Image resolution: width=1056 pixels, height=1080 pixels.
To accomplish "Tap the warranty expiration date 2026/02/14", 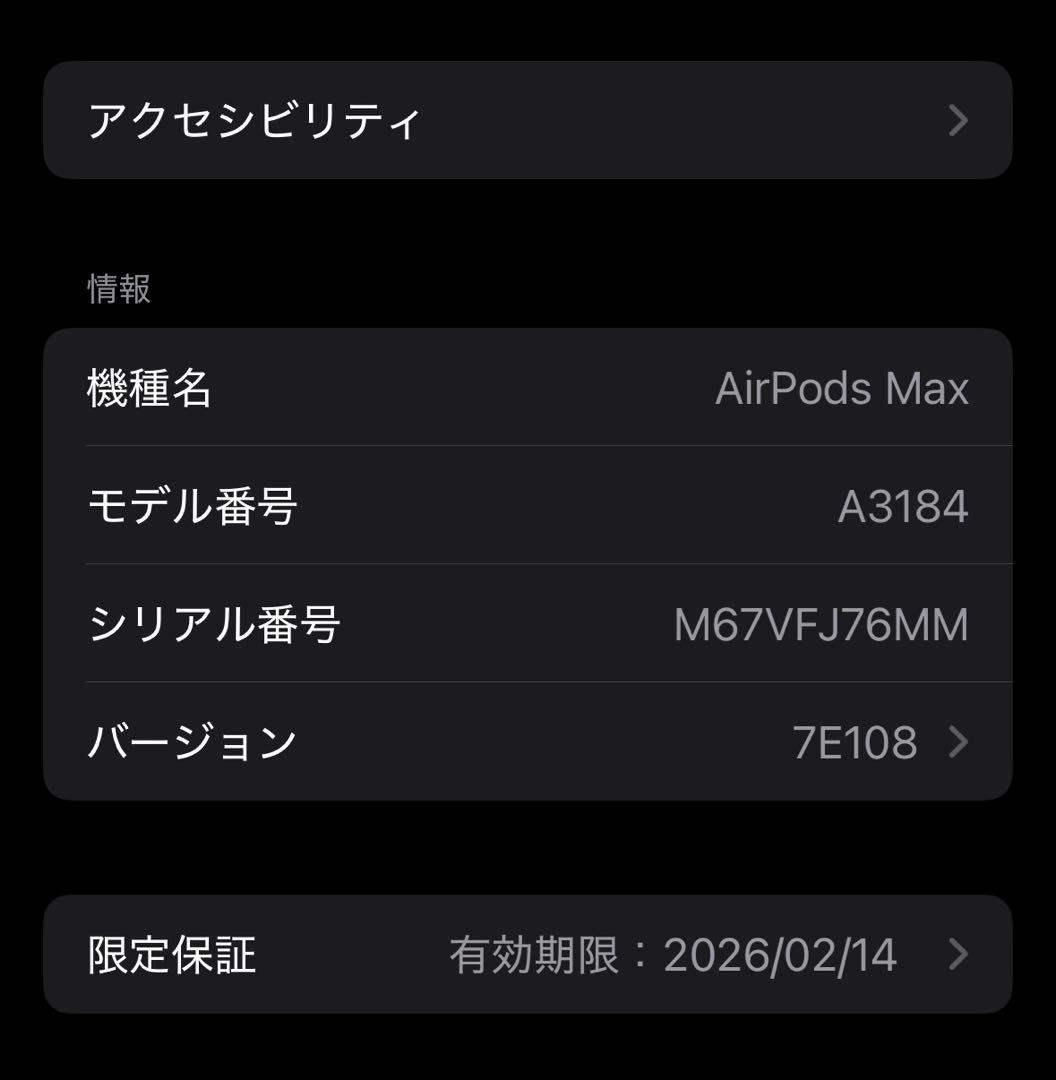I will pyautogui.click(x=780, y=956).
